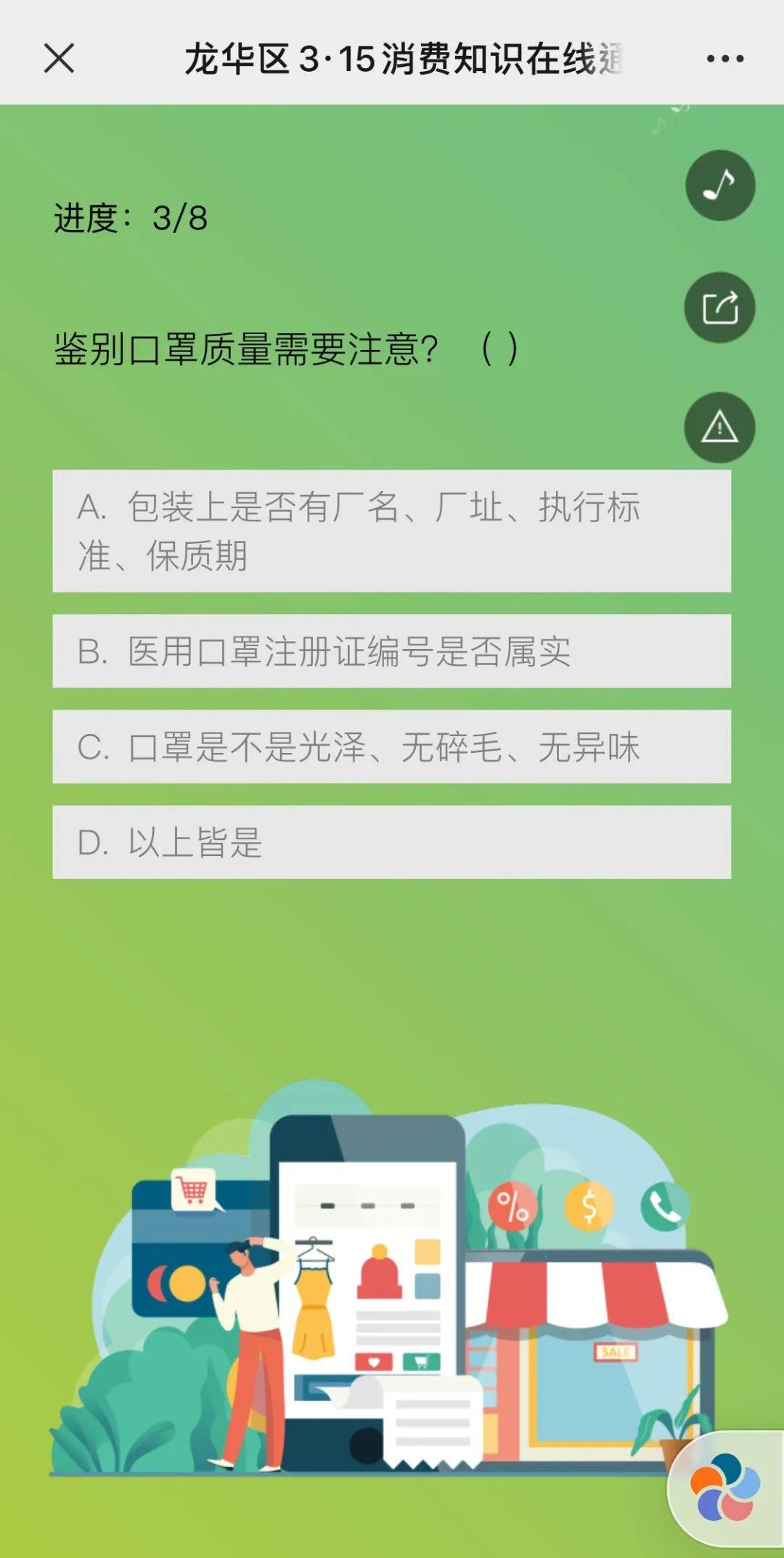This screenshot has height=1558, width=784.
Task: Report an issue via the warning triangle icon
Action: pos(719,427)
